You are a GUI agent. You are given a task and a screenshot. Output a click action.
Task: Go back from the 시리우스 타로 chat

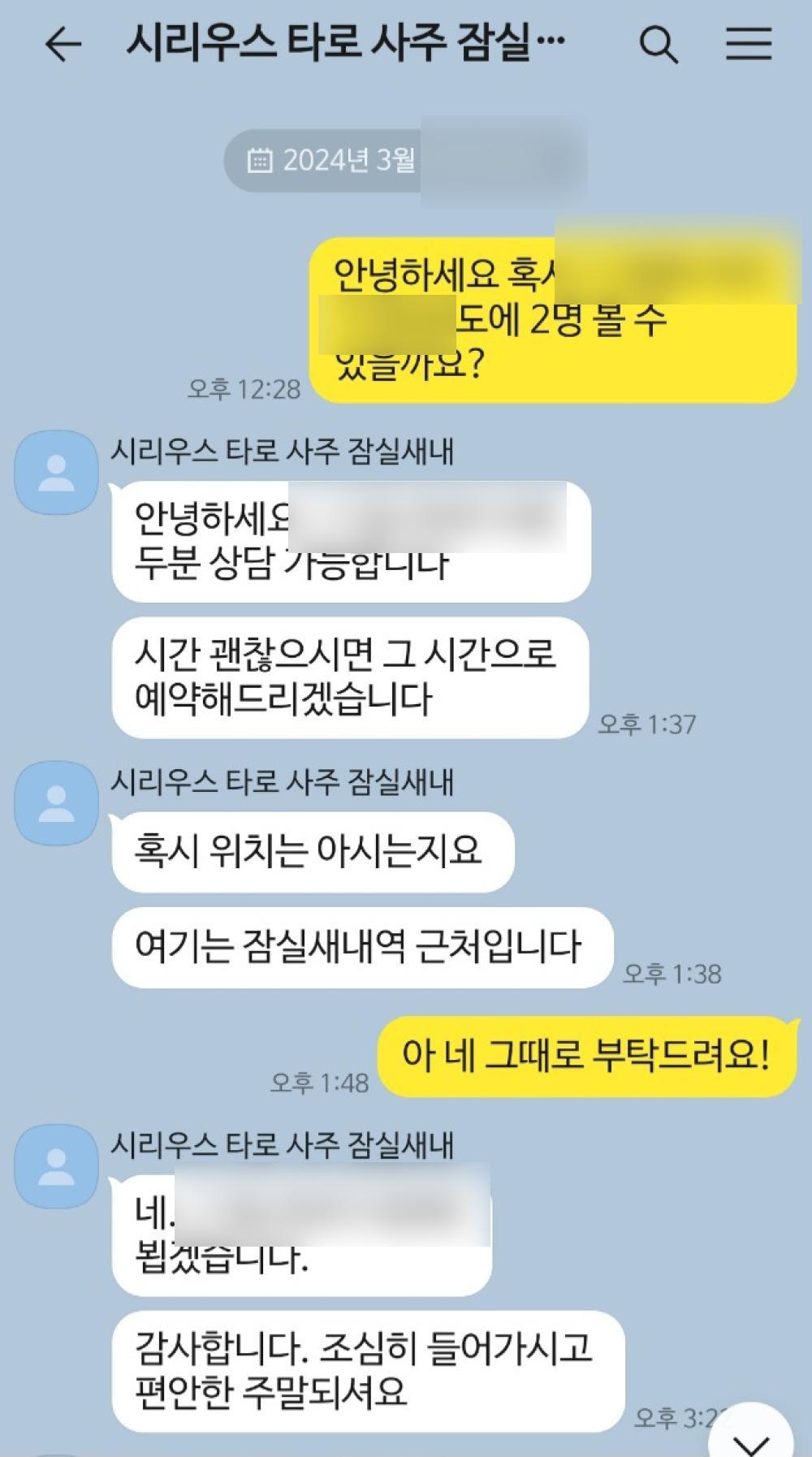(x=63, y=44)
